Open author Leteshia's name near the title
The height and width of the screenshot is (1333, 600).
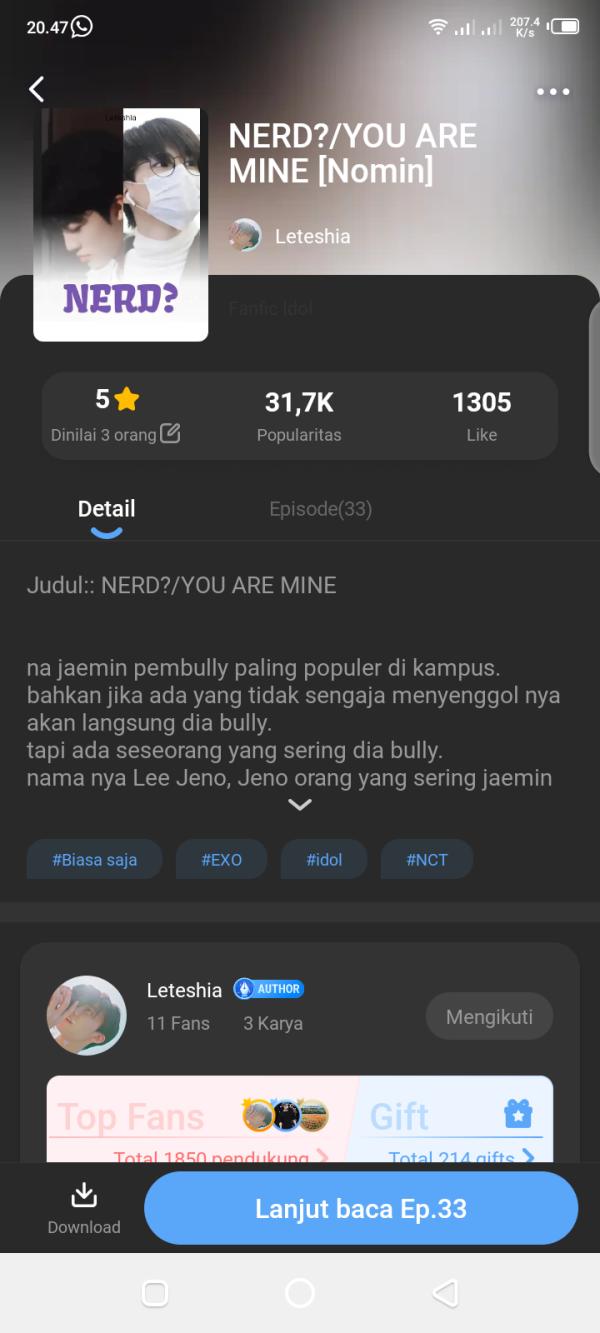point(312,237)
